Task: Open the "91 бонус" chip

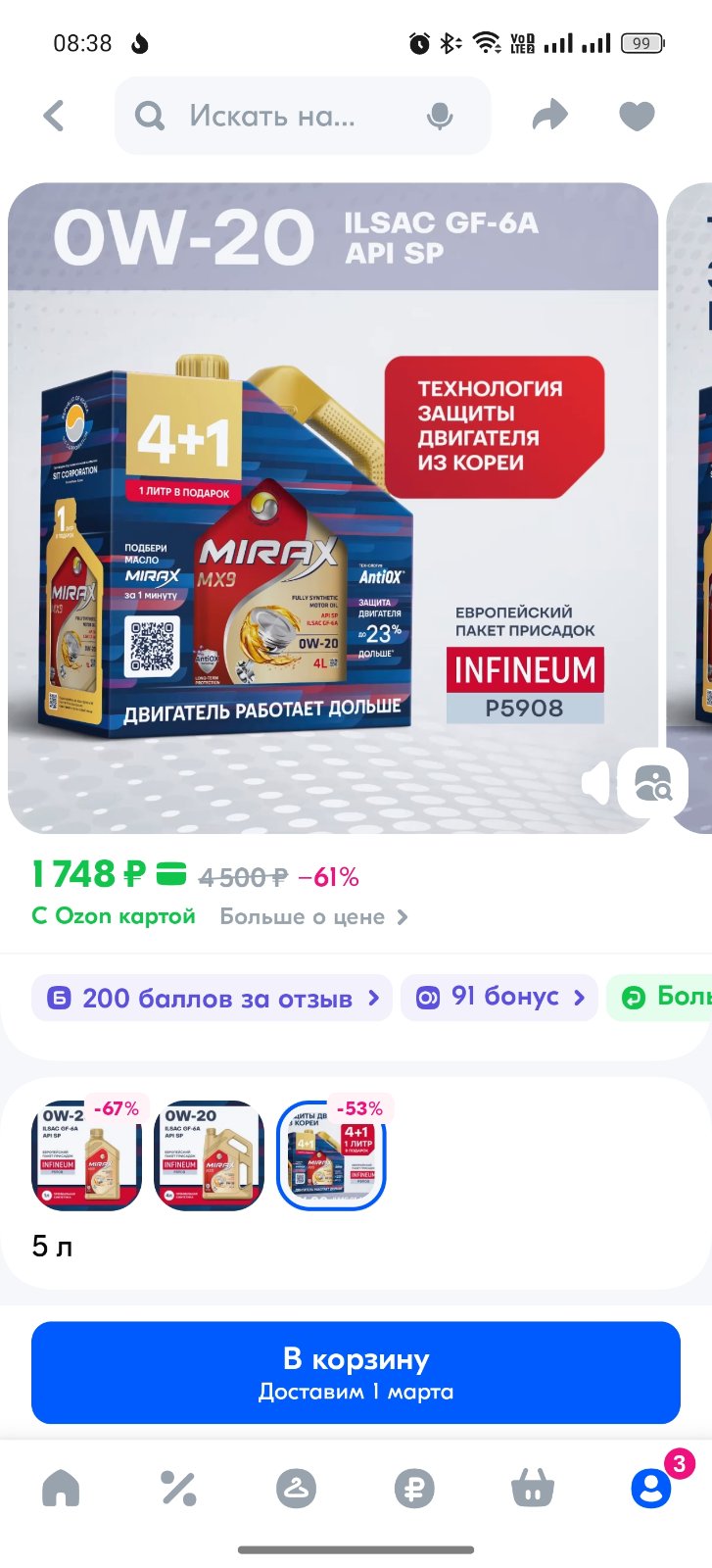Action: (499, 998)
